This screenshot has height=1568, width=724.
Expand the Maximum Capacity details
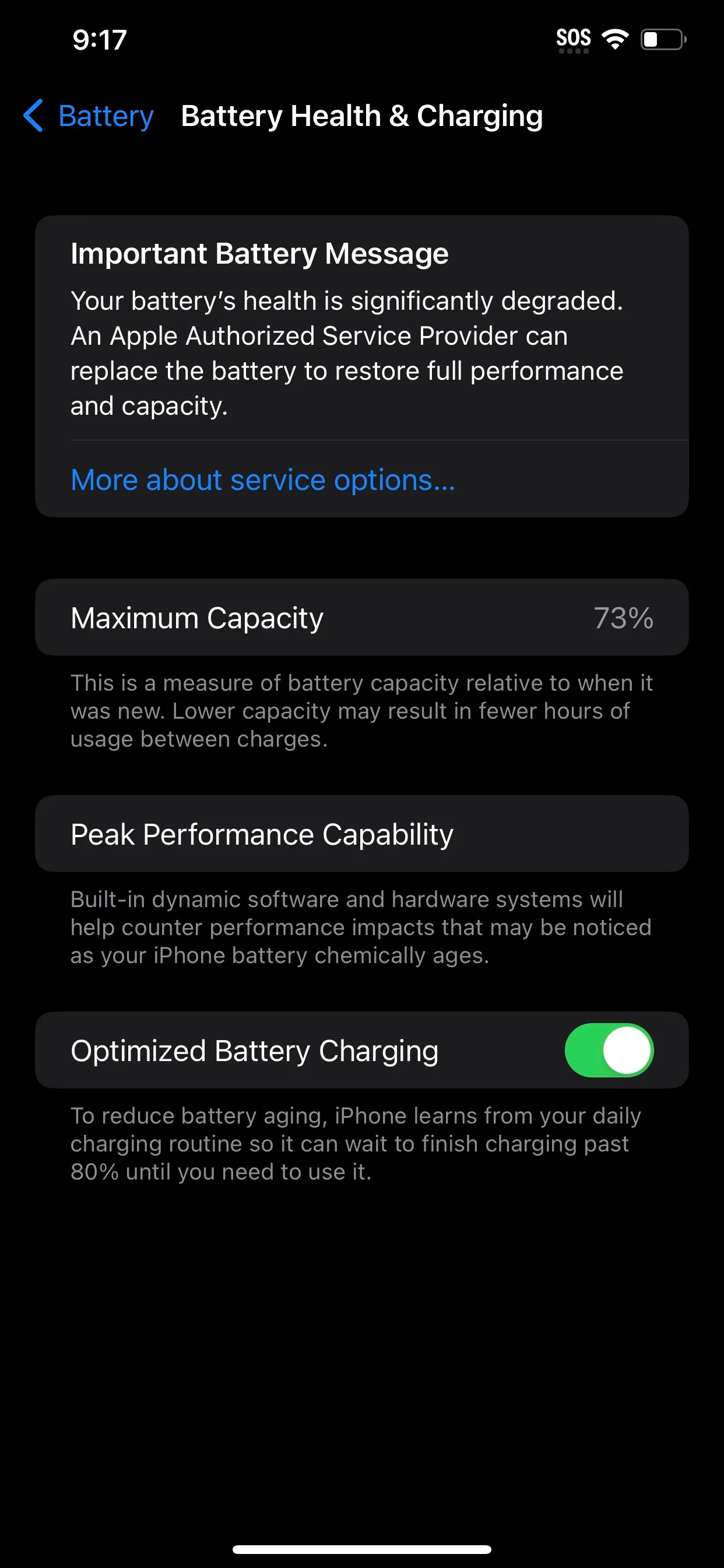click(197, 617)
